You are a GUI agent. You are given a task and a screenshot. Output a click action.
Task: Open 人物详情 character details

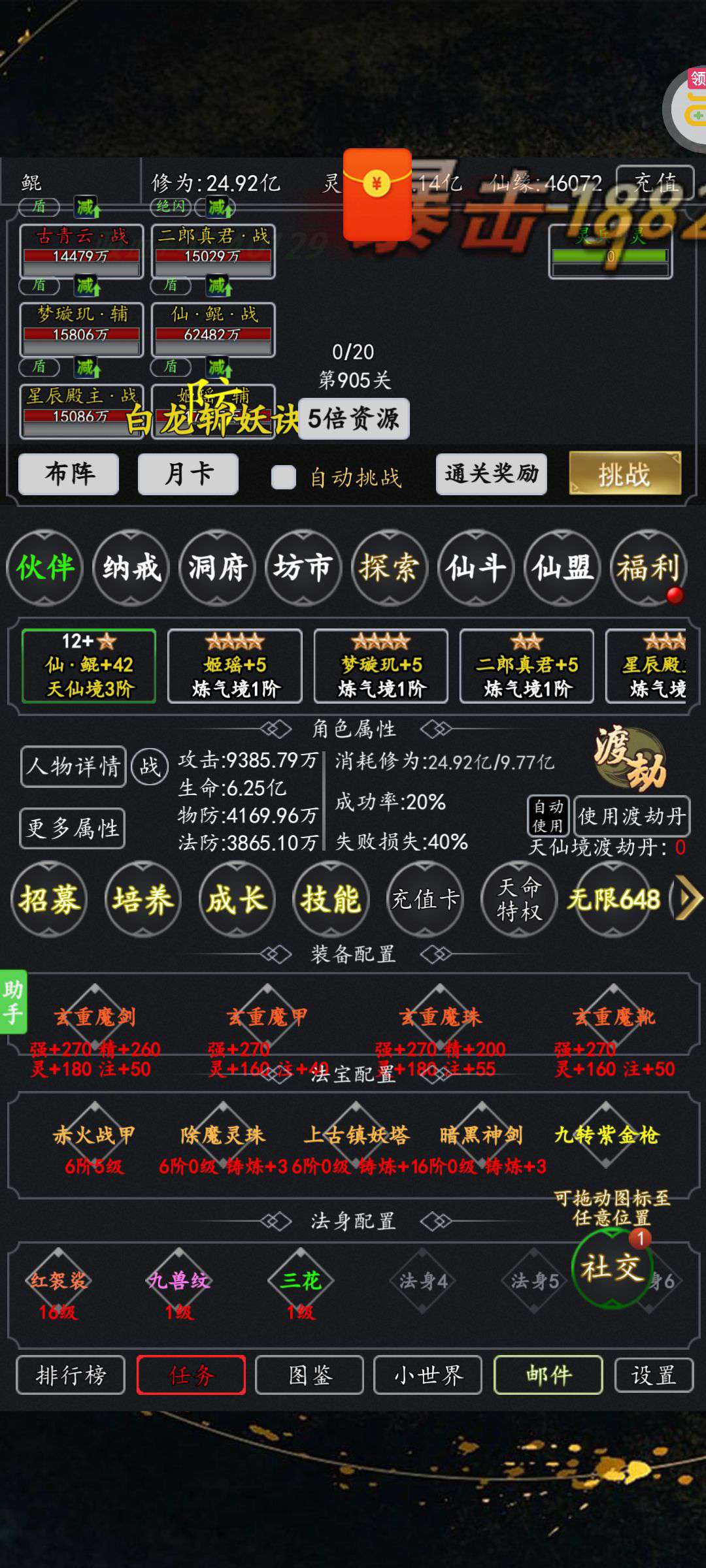coord(73,766)
